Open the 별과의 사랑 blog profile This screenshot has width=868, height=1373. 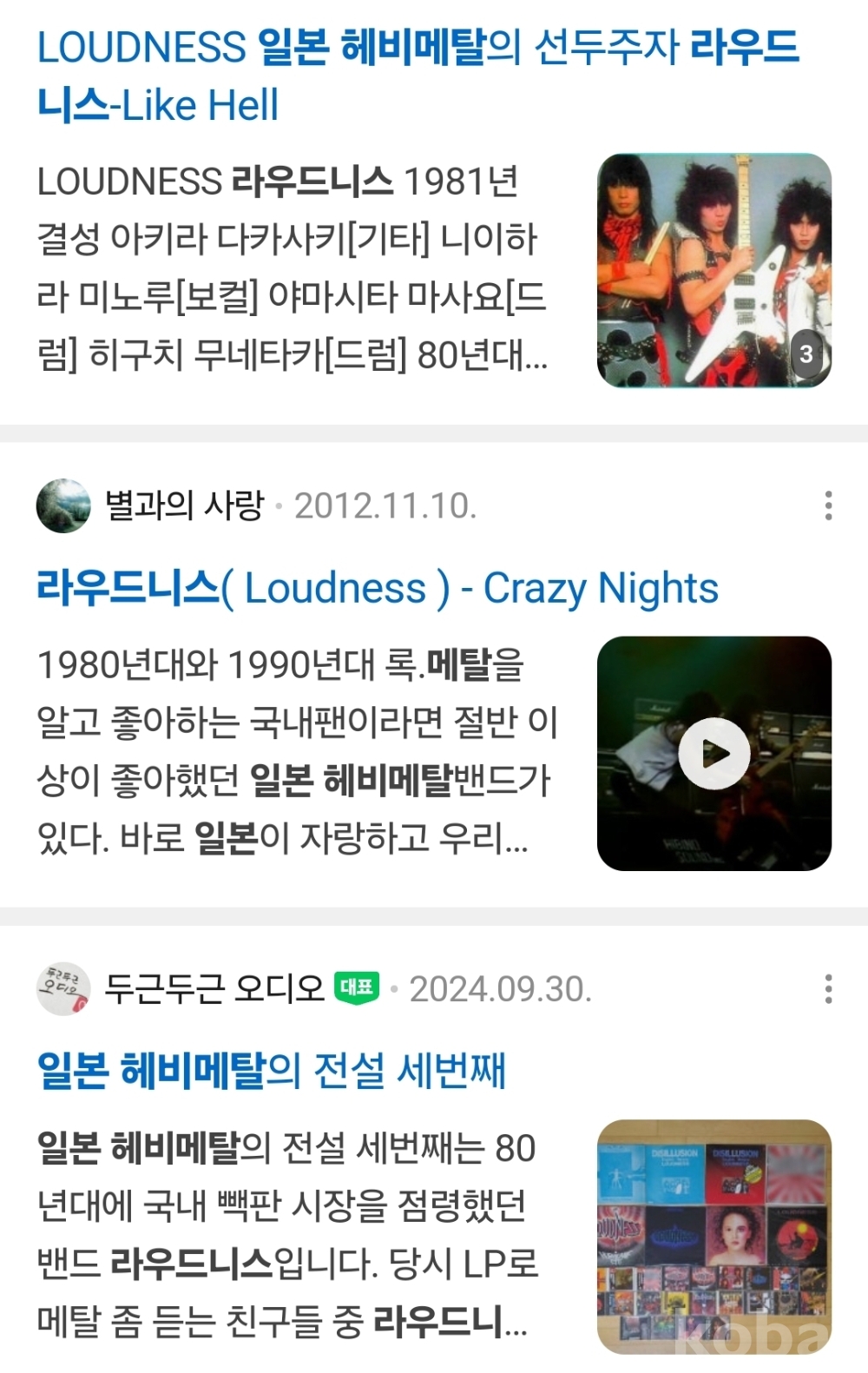click(183, 505)
